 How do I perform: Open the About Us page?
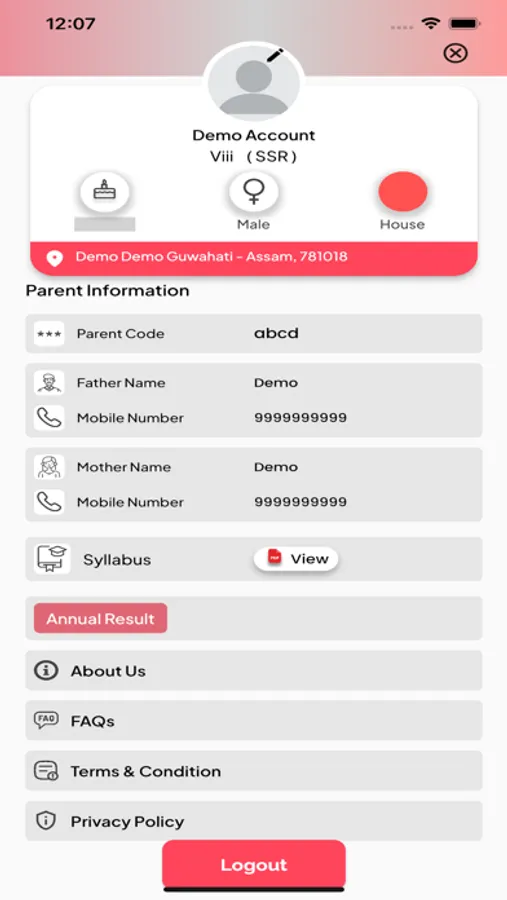[x=254, y=670]
